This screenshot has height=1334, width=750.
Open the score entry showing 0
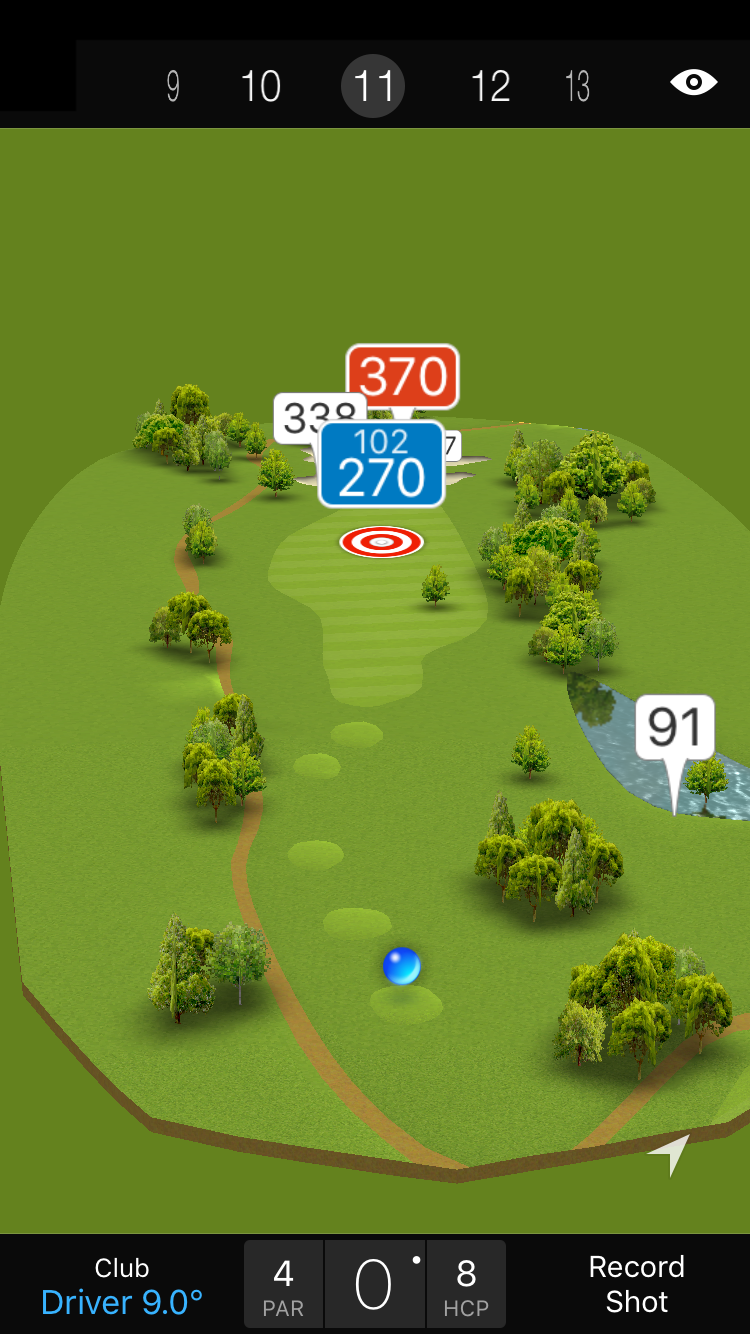click(x=374, y=1285)
